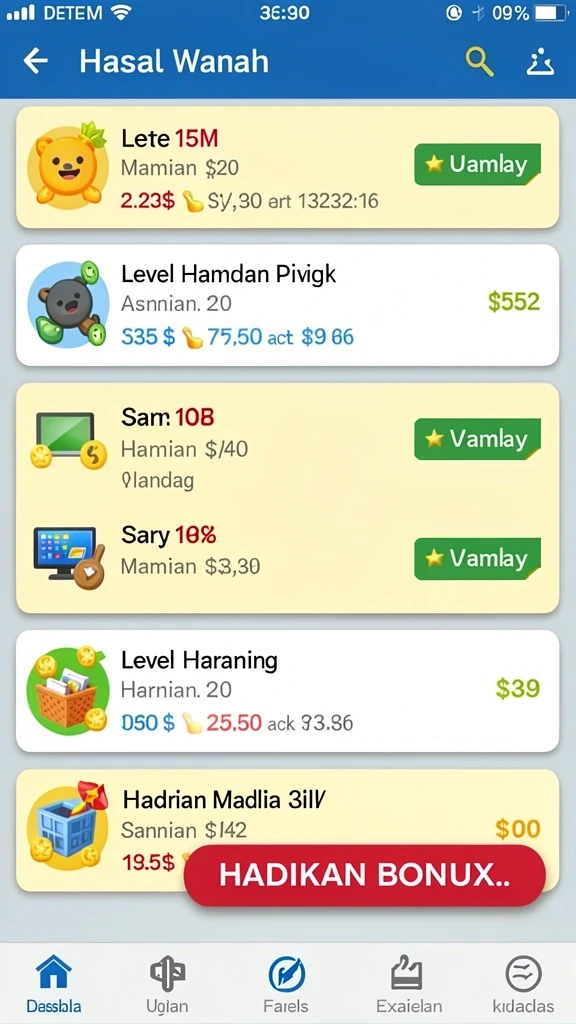
Task: Go back using the header arrow
Action: point(35,61)
